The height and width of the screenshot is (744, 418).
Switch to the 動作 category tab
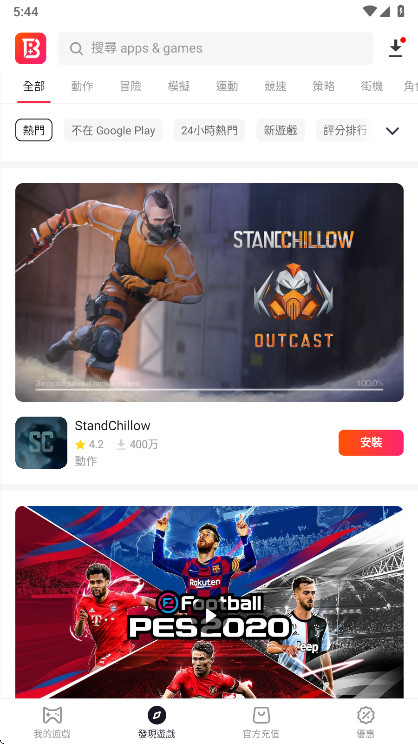coord(82,86)
